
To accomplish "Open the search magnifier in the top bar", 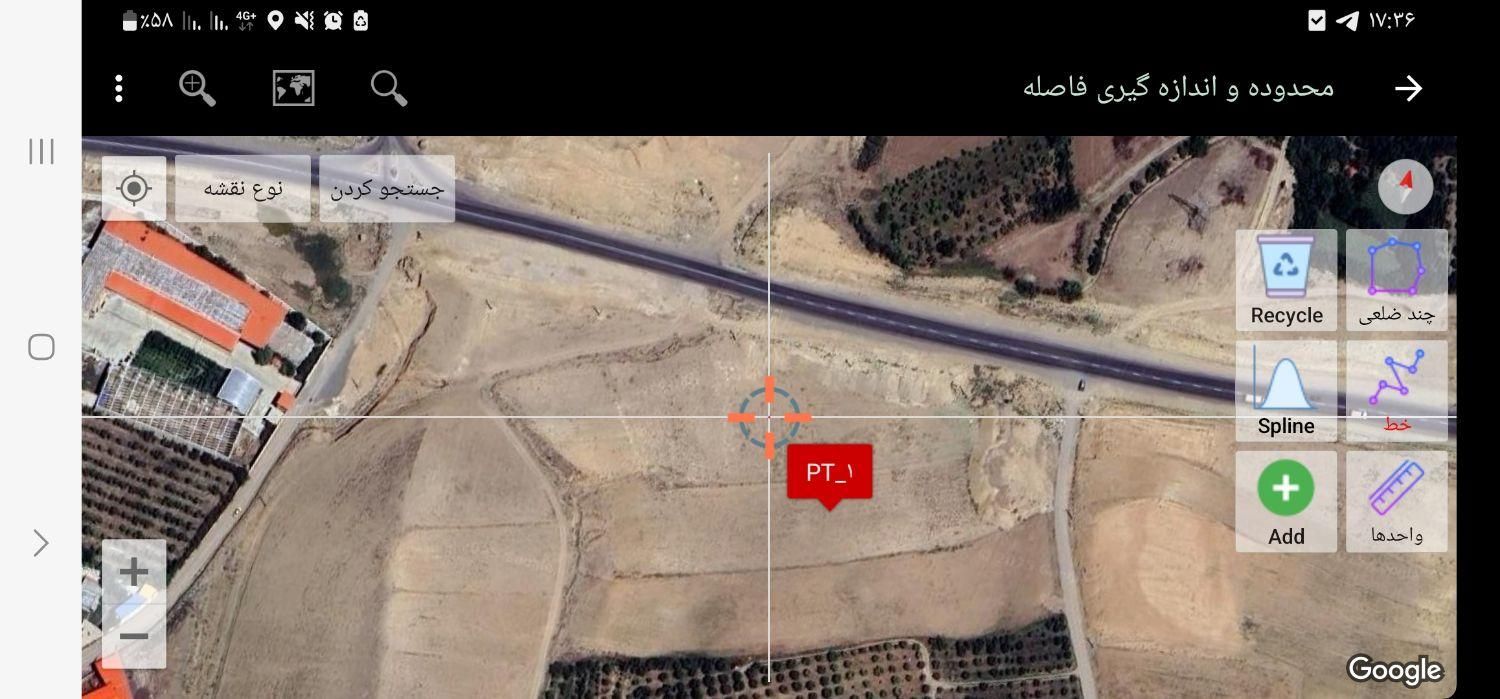I will [388, 89].
